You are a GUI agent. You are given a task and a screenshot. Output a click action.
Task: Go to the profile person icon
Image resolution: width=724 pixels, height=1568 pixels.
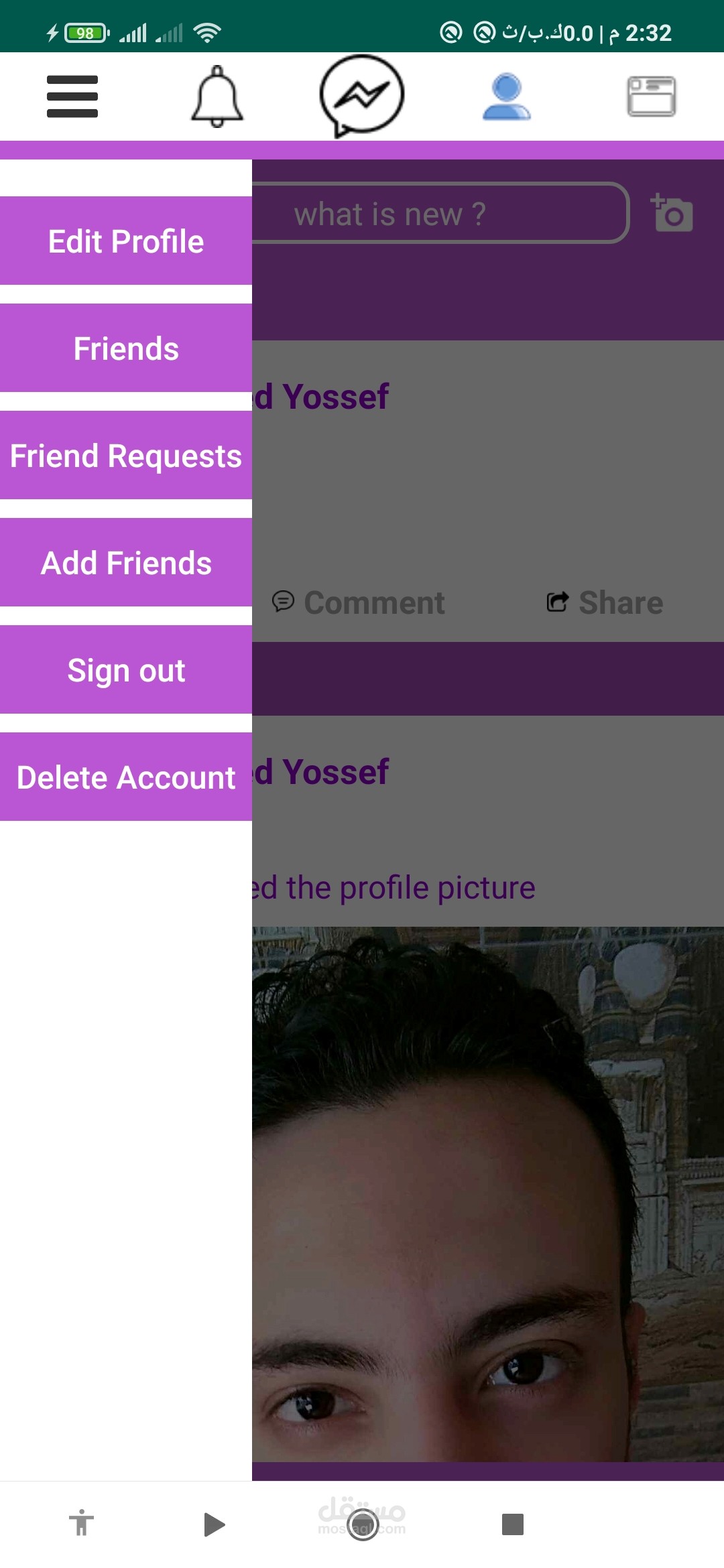pyautogui.click(x=507, y=96)
